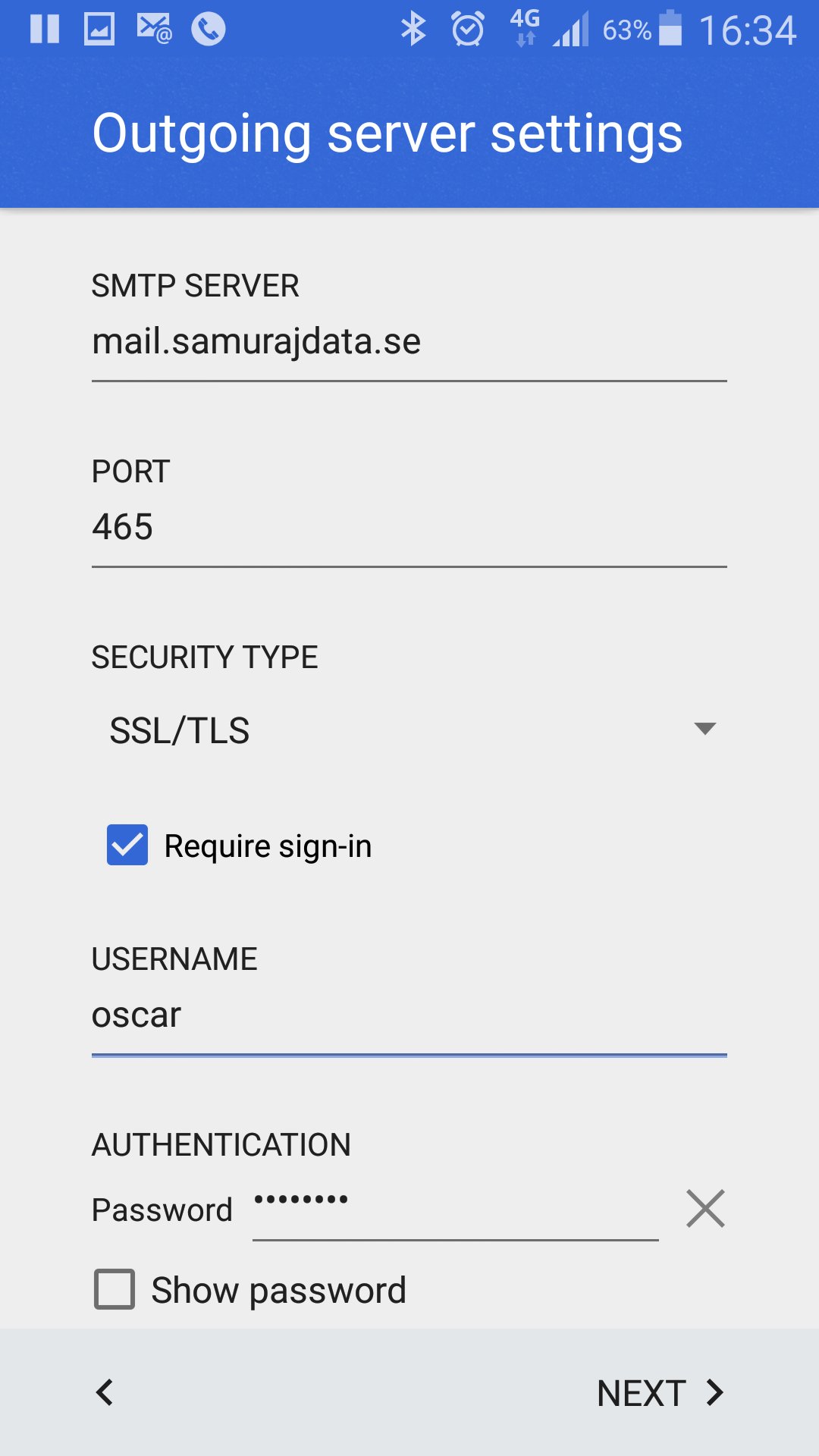Edit the SMTP server field
This screenshot has width=819, height=1456.
(x=409, y=344)
